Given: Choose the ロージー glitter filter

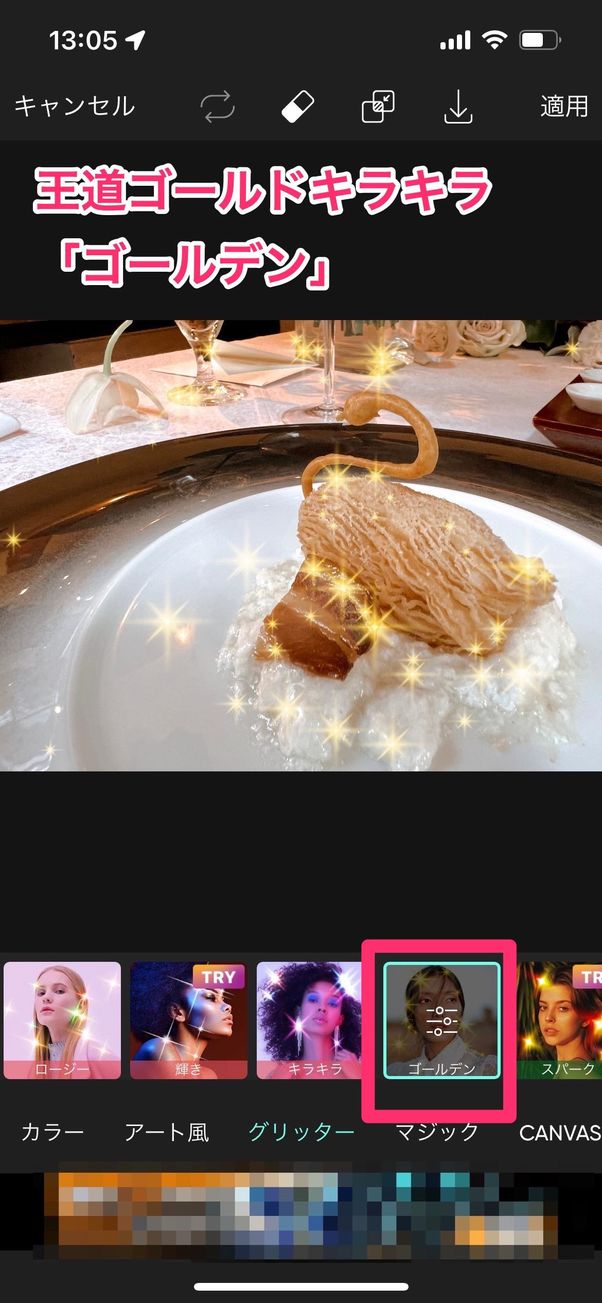Looking at the screenshot, I should click(62, 1020).
